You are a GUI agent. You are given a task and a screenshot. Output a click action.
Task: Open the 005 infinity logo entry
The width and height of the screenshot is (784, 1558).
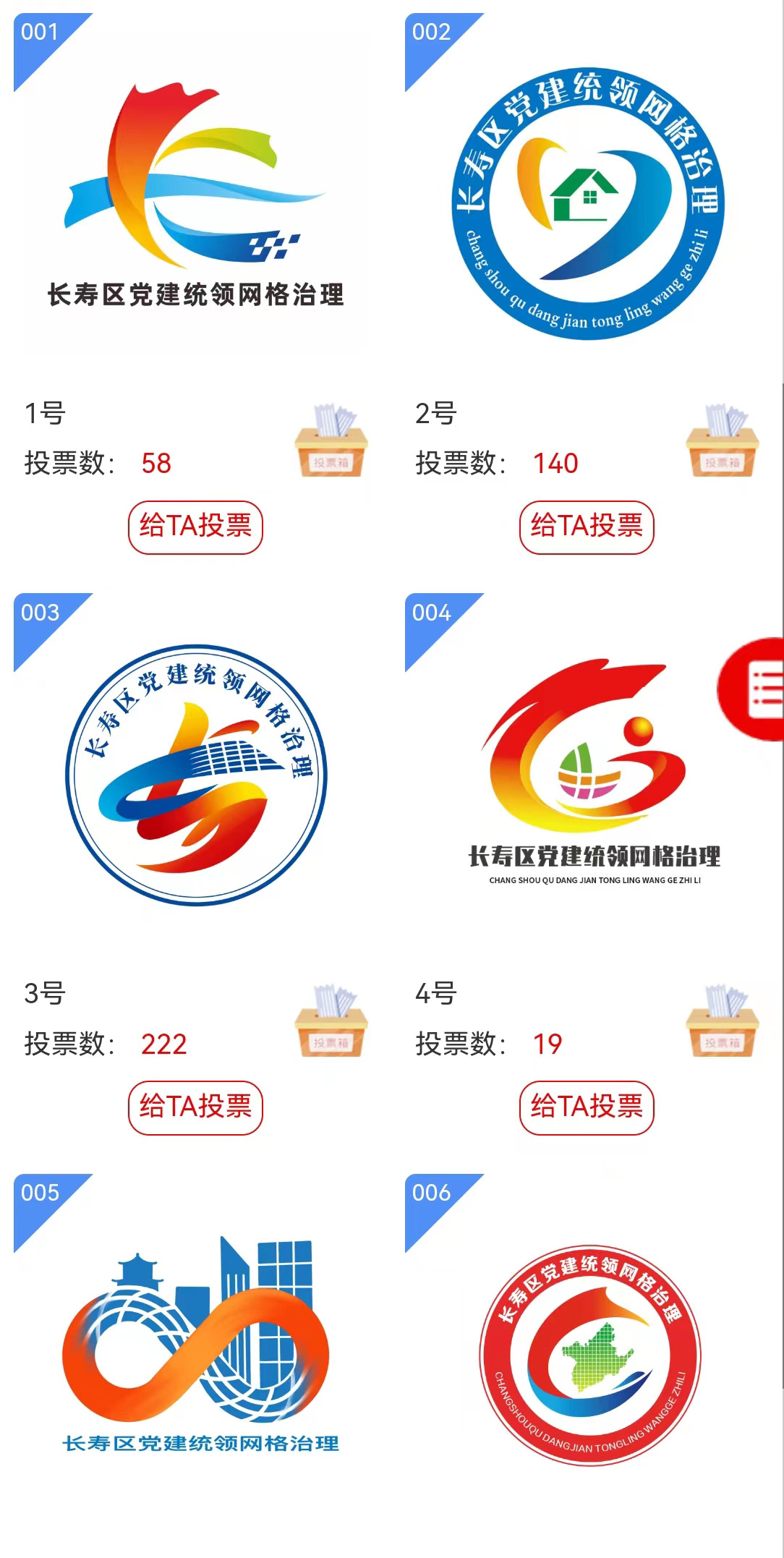(x=195, y=1345)
